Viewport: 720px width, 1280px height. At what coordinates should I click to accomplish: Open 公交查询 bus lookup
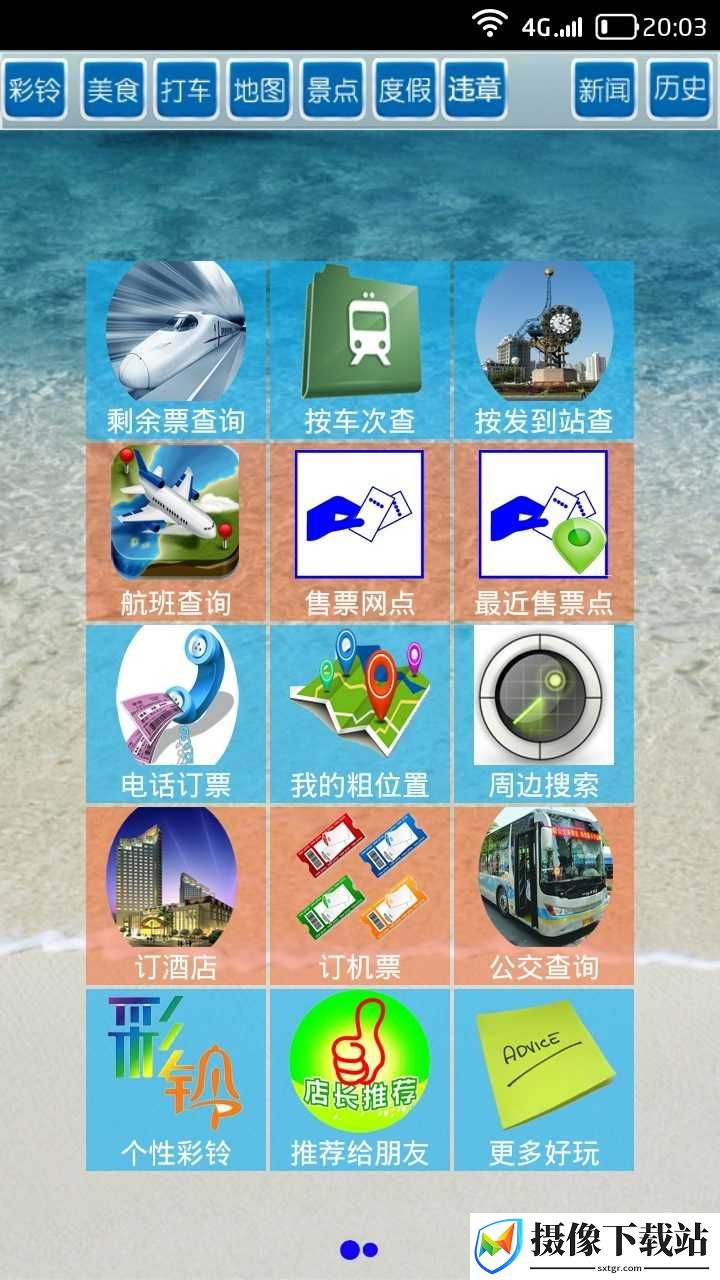(x=544, y=896)
